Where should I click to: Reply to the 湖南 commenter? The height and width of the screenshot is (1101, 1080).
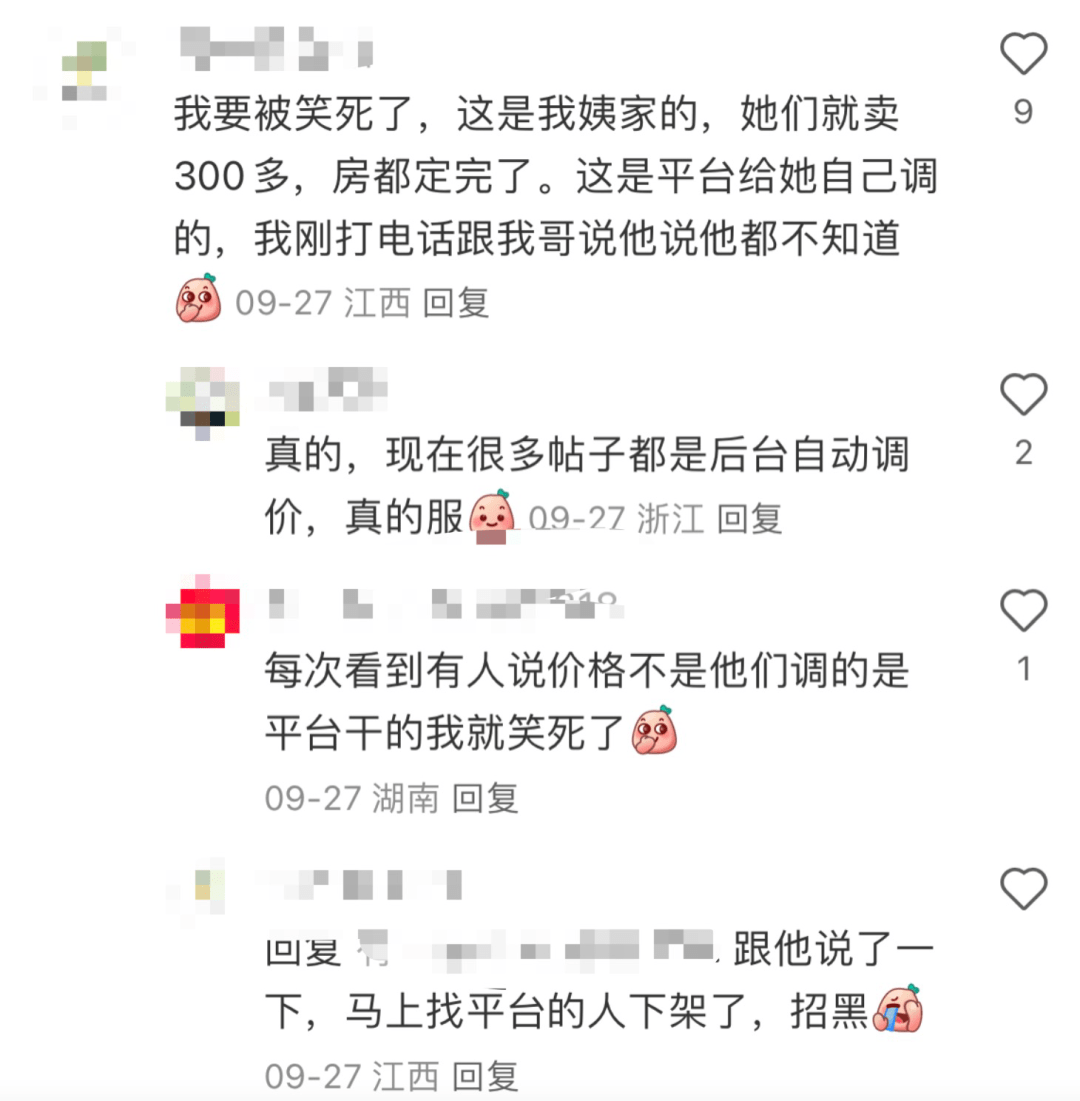pyautogui.click(x=485, y=798)
